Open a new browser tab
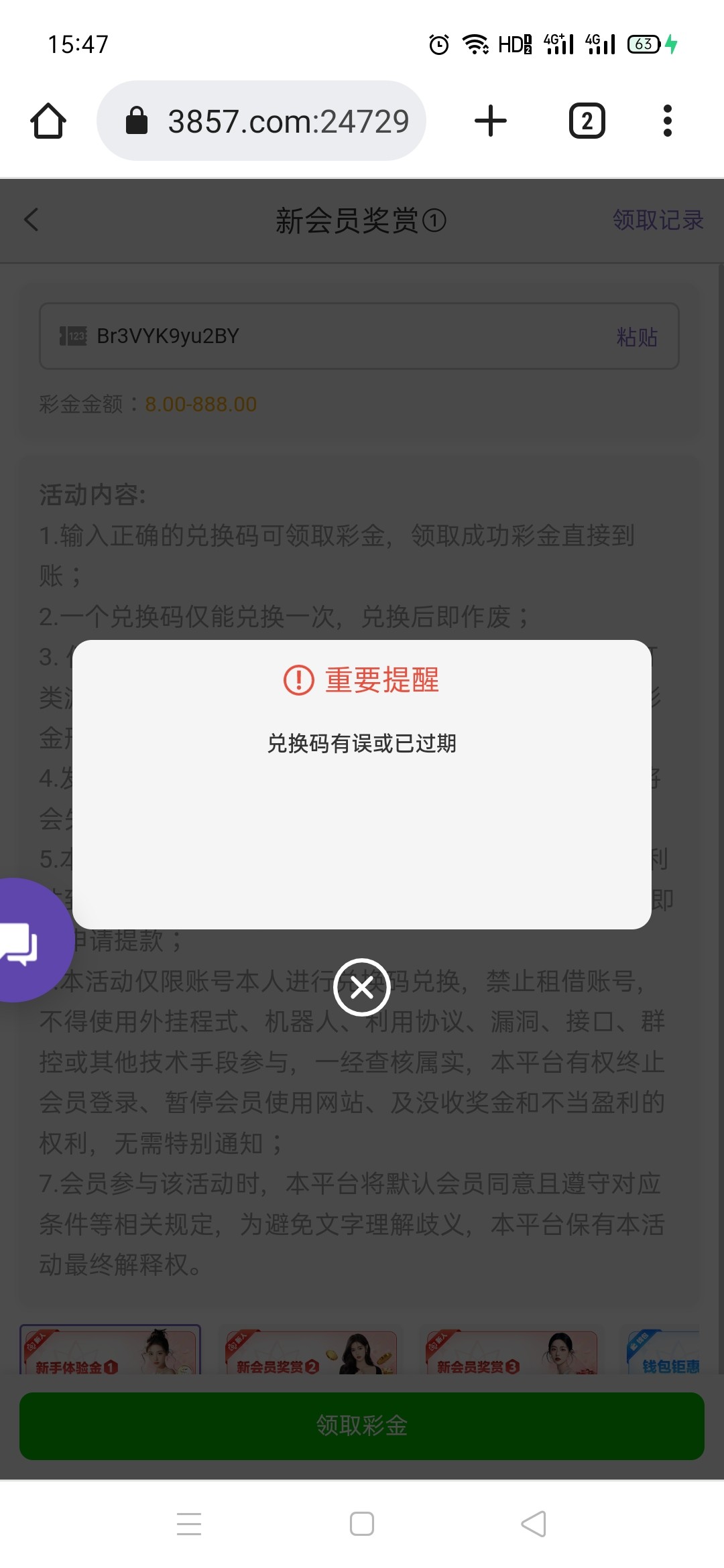Screen dimensions: 724x1568 pos(491,121)
